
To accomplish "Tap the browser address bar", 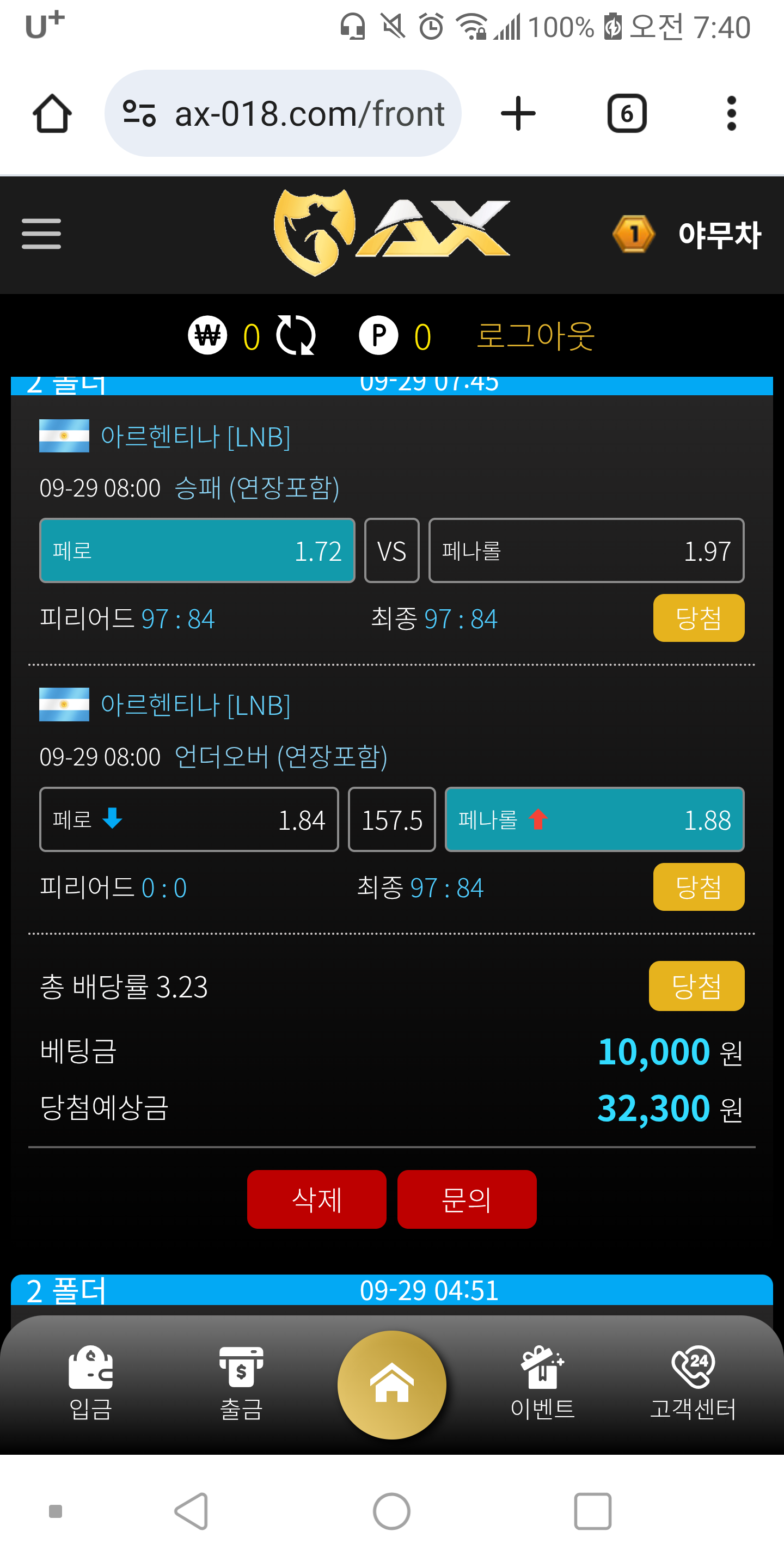I will pos(283,113).
